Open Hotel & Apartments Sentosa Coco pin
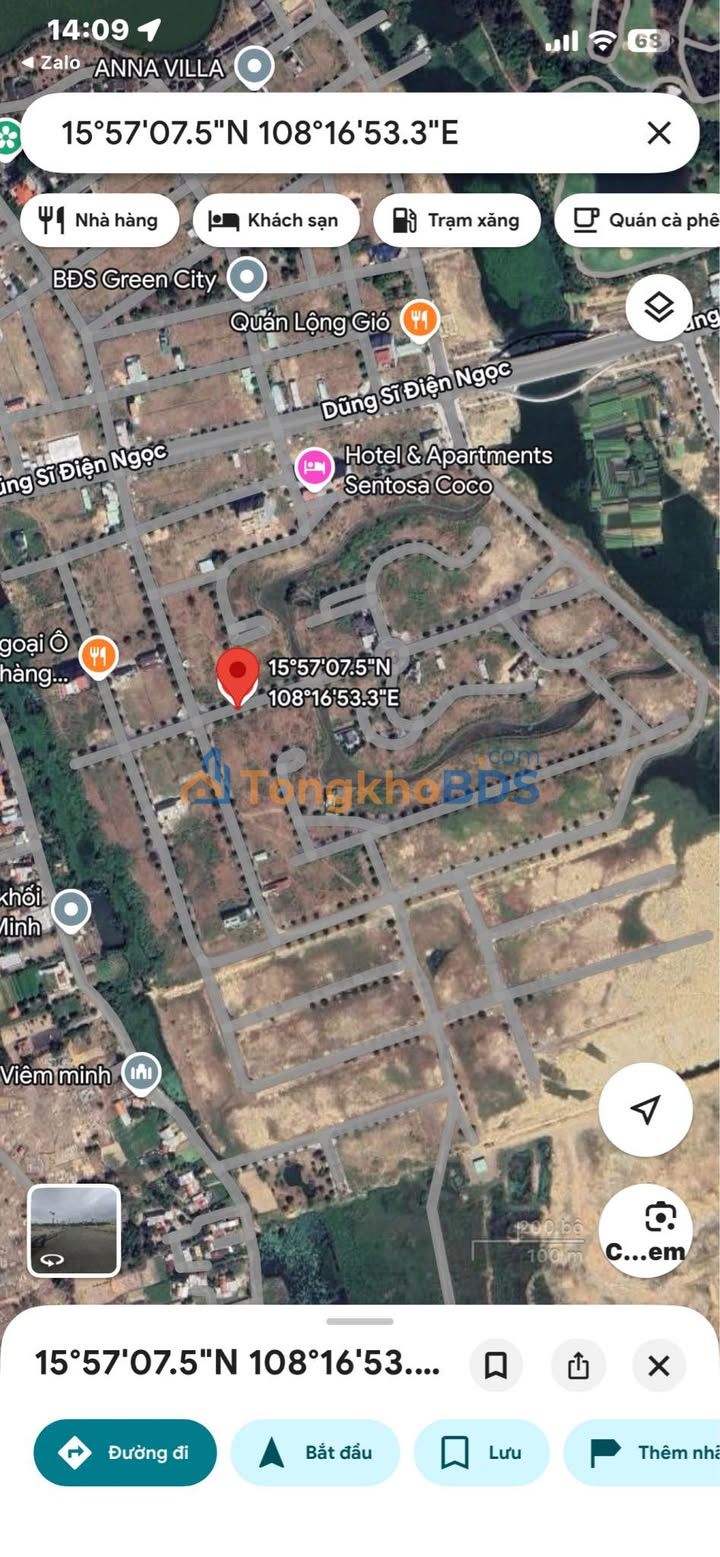This screenshot has width=720, height=1557. [315, 468]
